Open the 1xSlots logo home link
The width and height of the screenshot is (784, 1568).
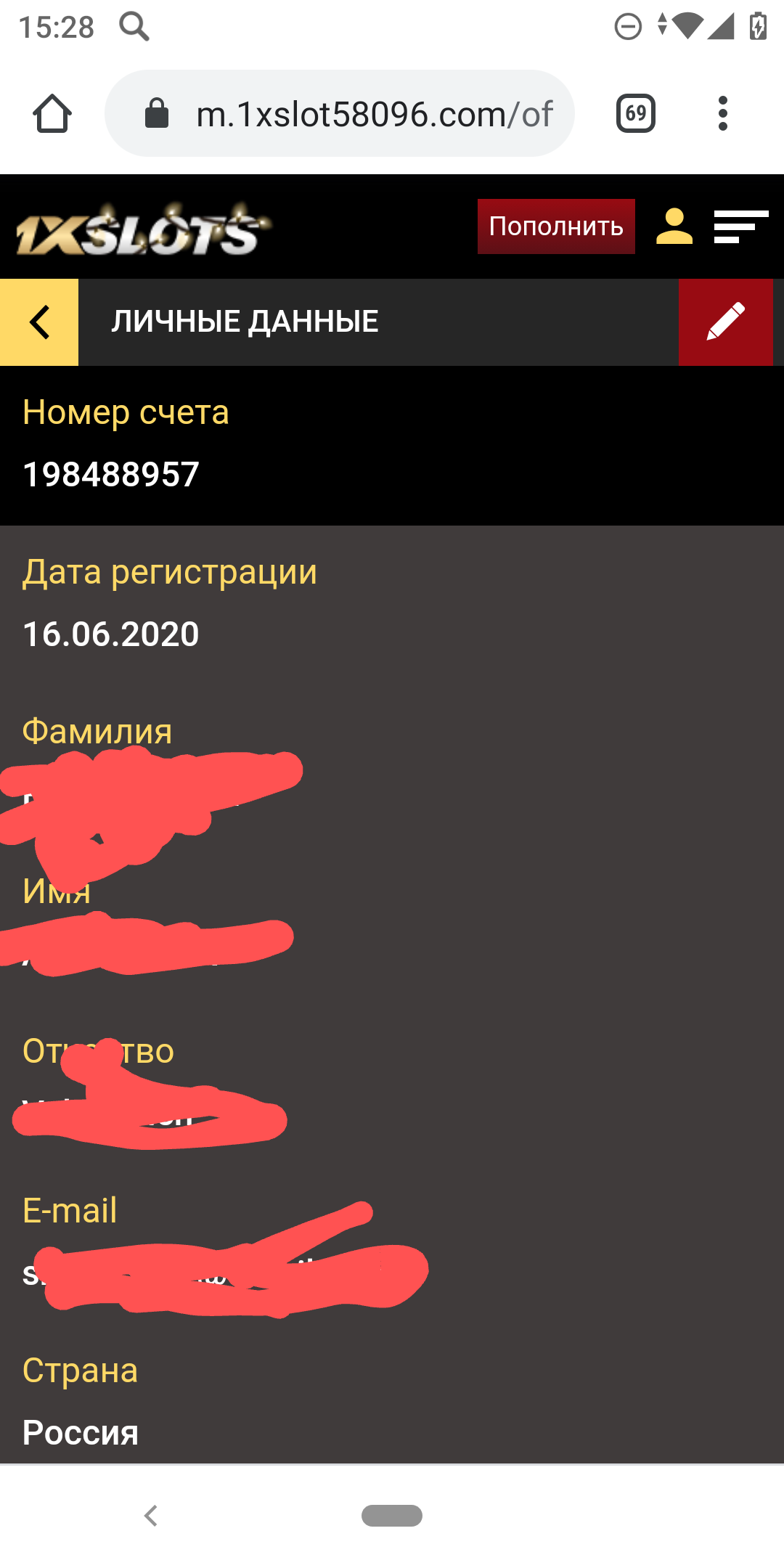tap(143, 229)
